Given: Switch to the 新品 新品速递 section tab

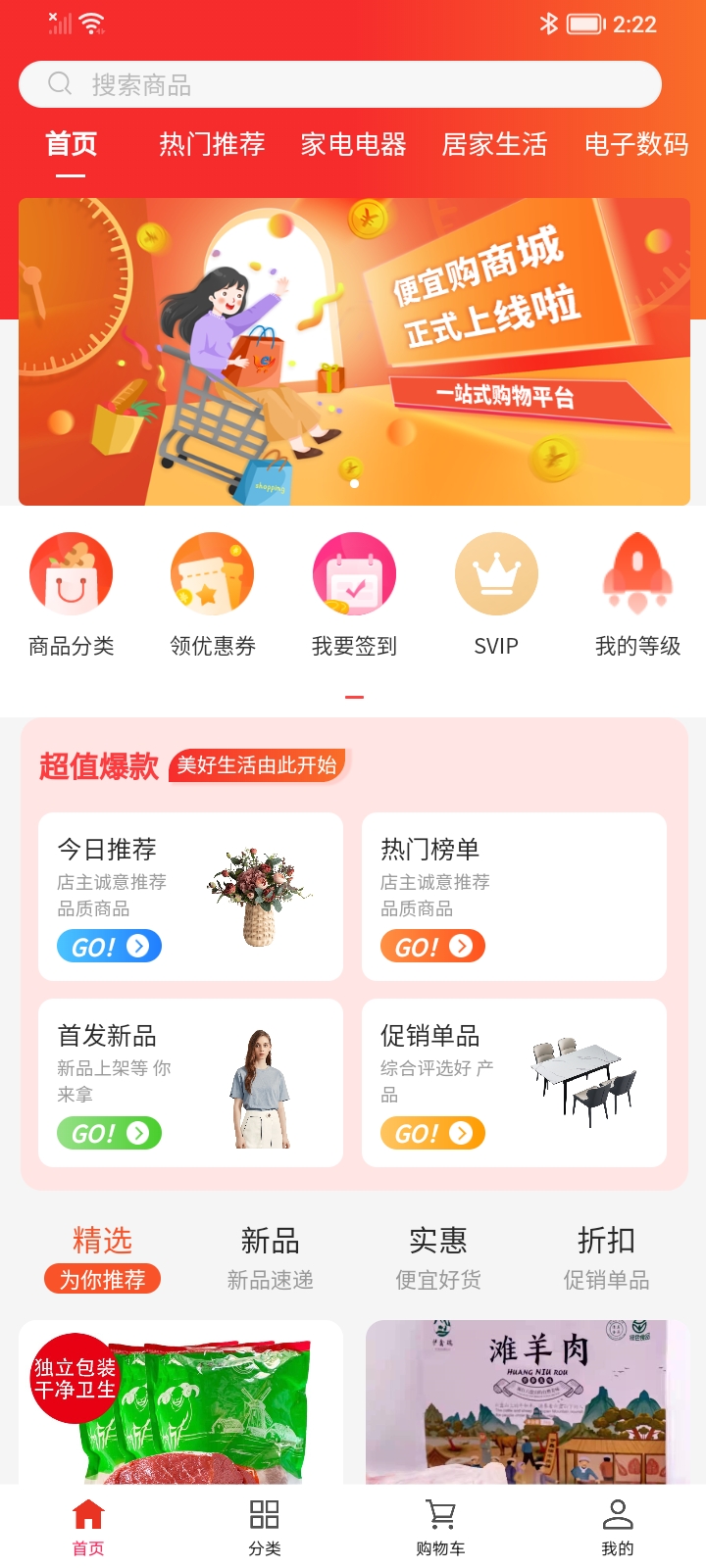Looking at the screenshot, I should [270, 1258].
